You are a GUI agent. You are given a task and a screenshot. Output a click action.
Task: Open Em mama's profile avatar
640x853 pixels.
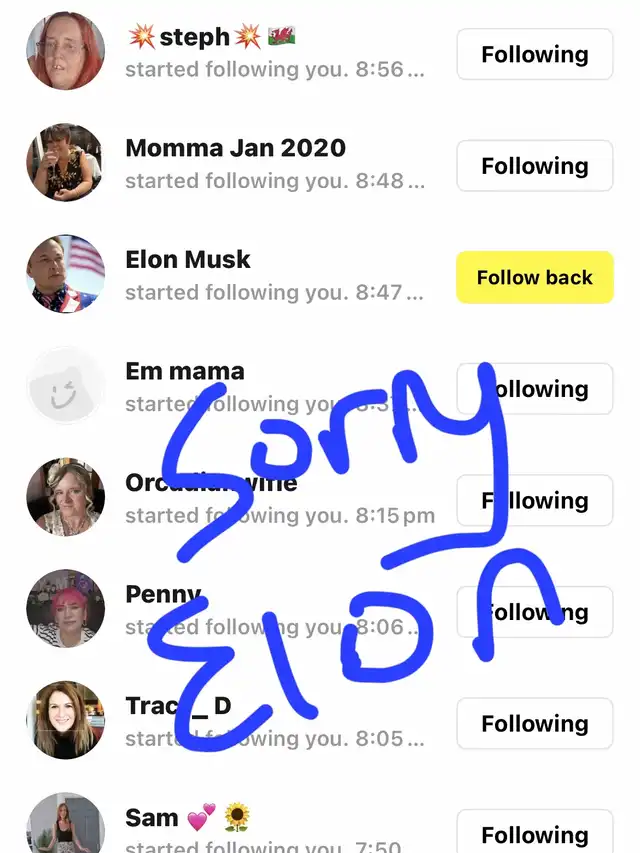tap(65, 387)
